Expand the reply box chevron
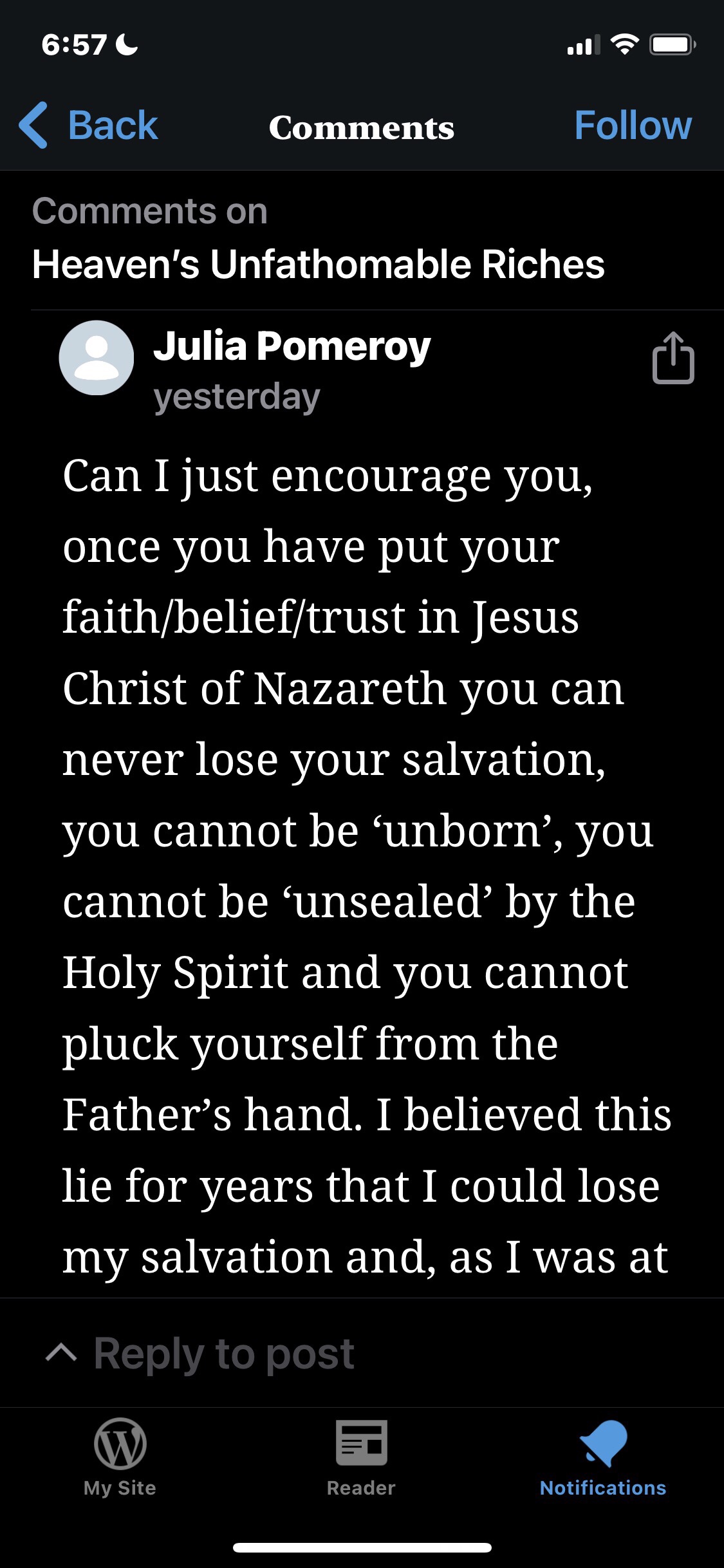The width and height of the screenshot is (724, 1568). pyautogui.click(x=62, y=1353)
